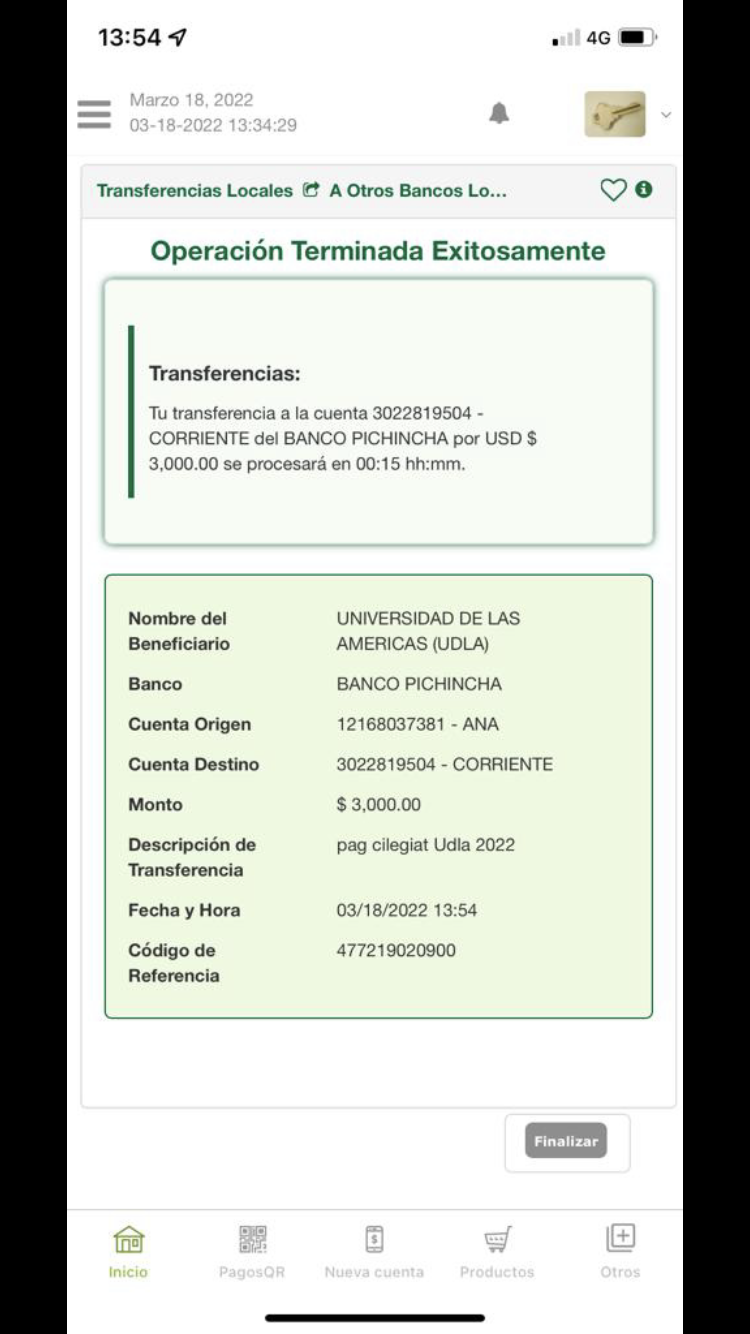Open the Otros tab
Screen dimensions: 750x1334
[620, 1251]
